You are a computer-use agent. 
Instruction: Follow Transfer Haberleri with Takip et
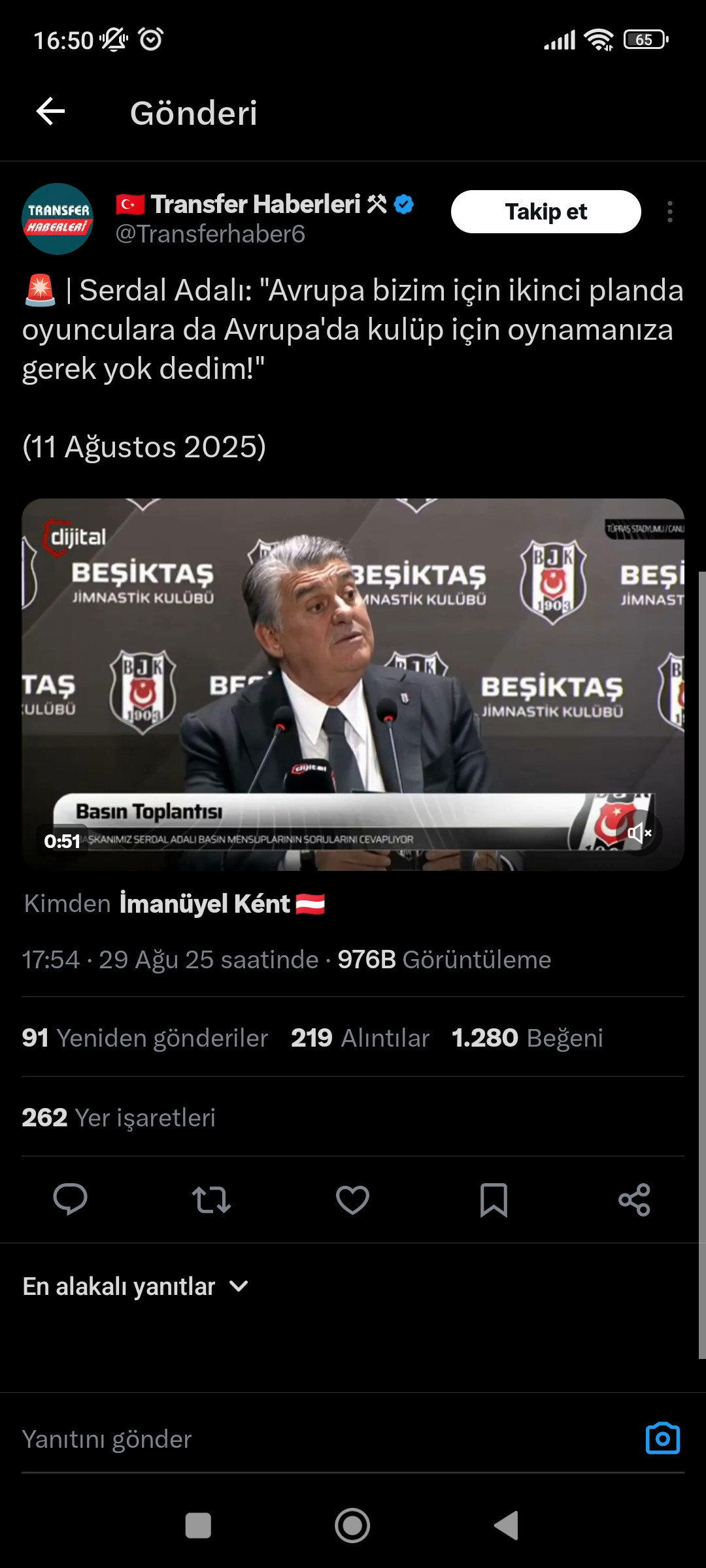(545, 212)
